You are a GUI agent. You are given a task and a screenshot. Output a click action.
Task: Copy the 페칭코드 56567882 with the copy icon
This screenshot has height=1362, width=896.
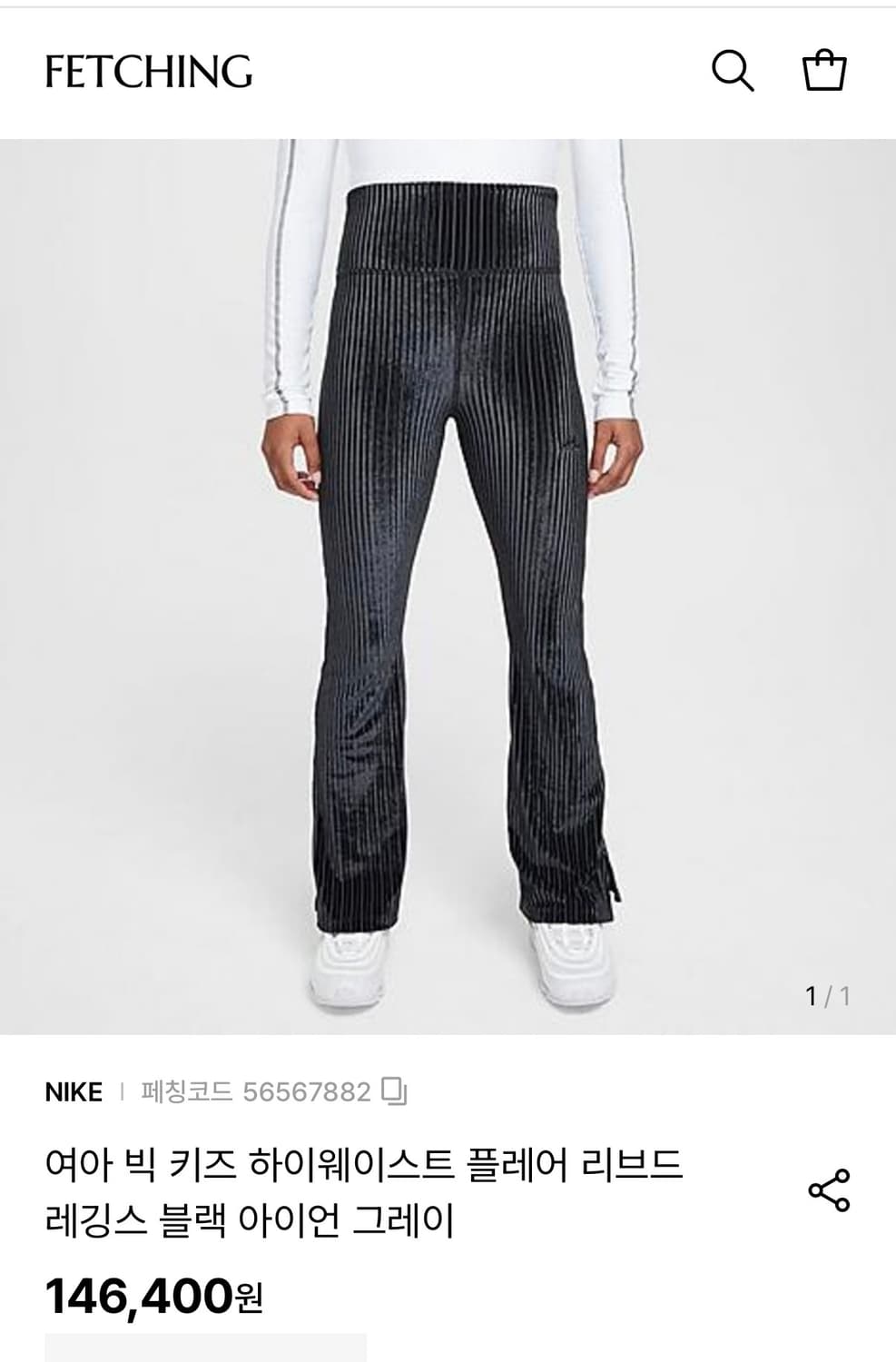tap(394, 1093)
